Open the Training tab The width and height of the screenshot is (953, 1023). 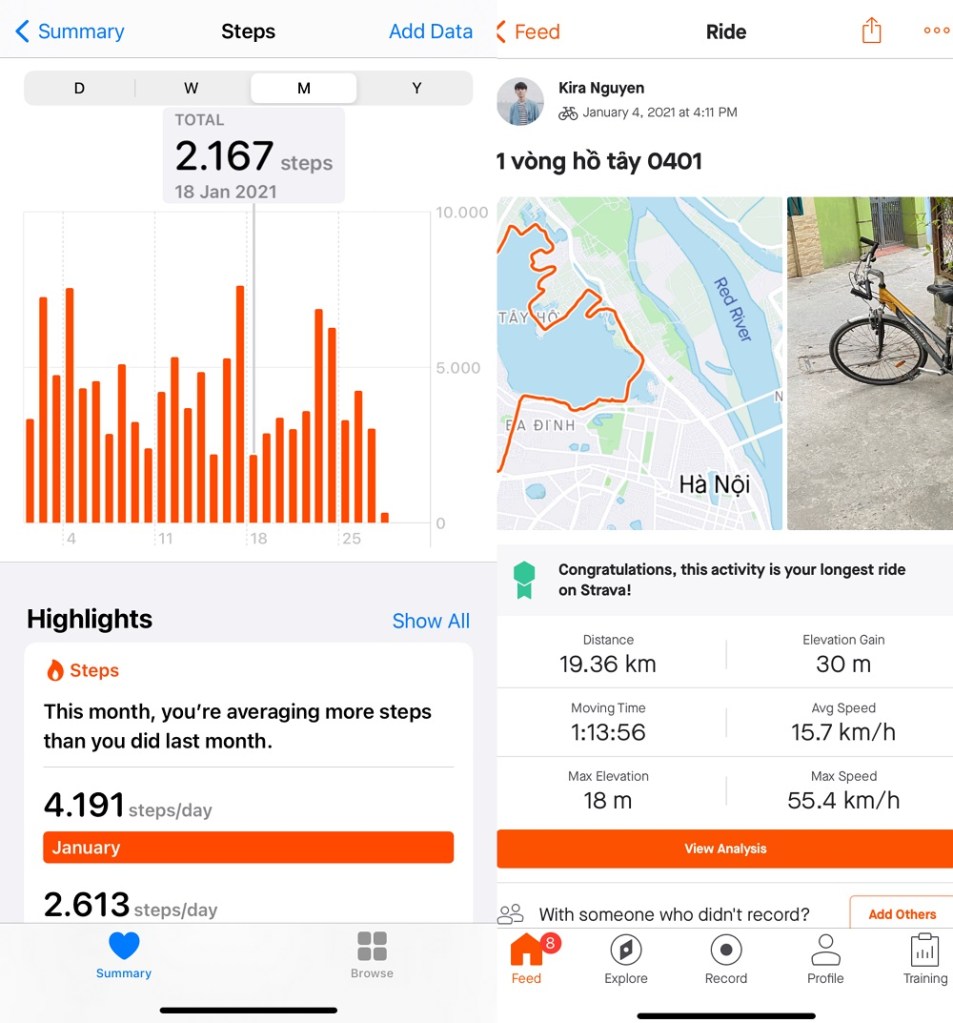coord(924,960)
